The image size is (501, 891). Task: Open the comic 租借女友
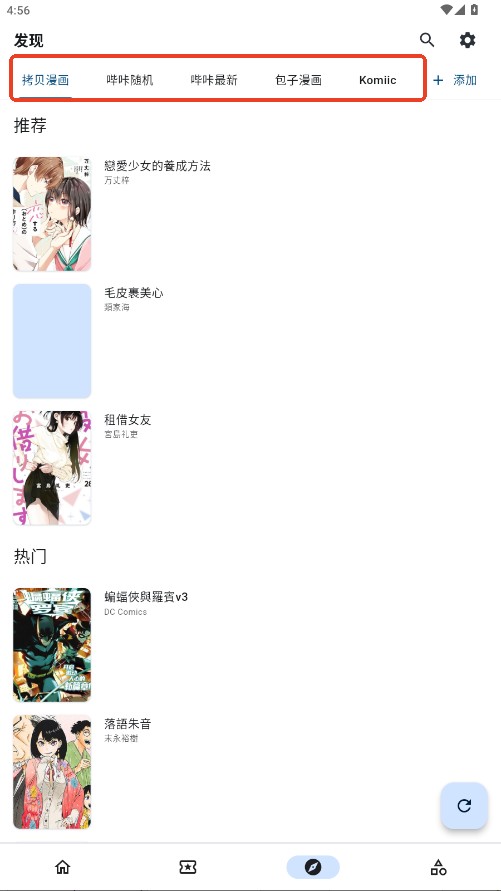point(250,468)
